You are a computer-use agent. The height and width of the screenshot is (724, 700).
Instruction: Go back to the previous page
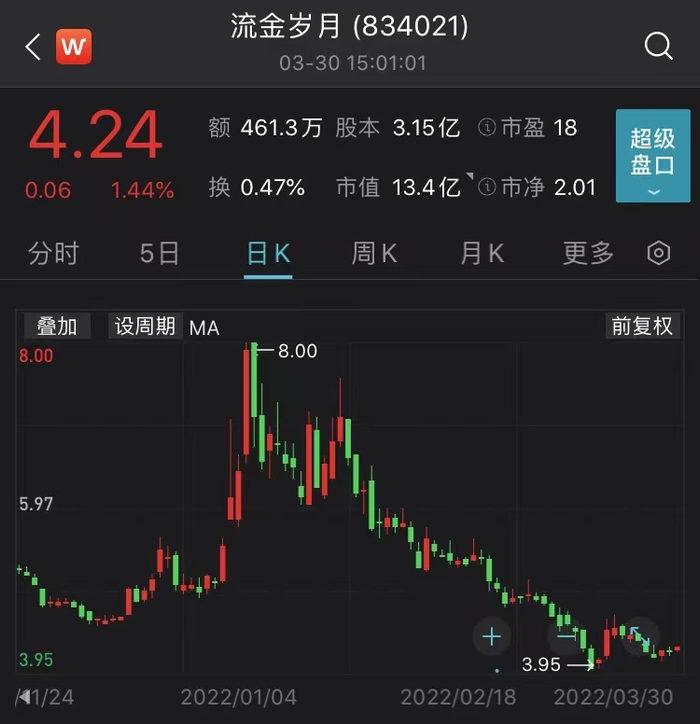click(33, 46)
